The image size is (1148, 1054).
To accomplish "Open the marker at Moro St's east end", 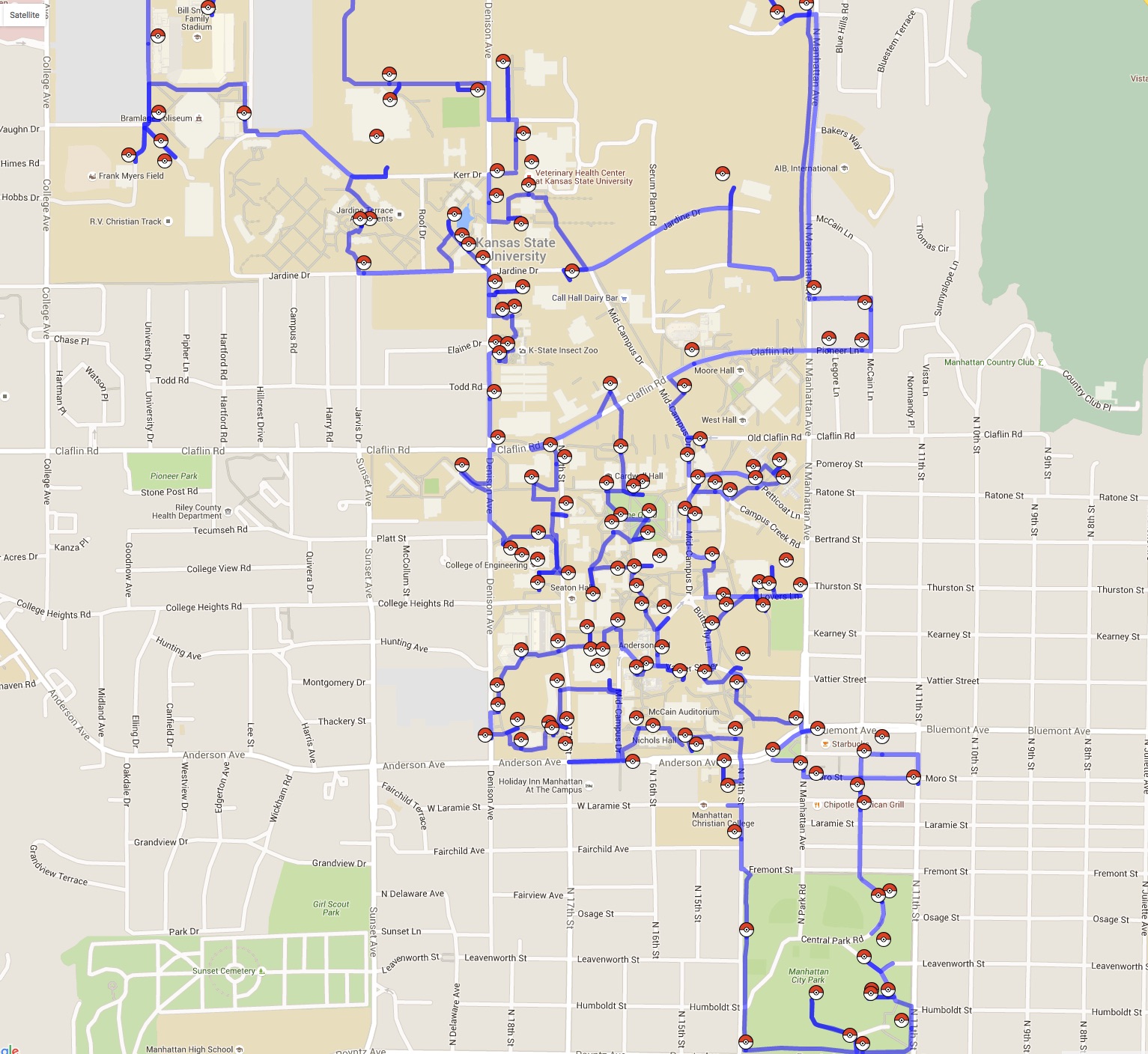I will coord(913,776).
